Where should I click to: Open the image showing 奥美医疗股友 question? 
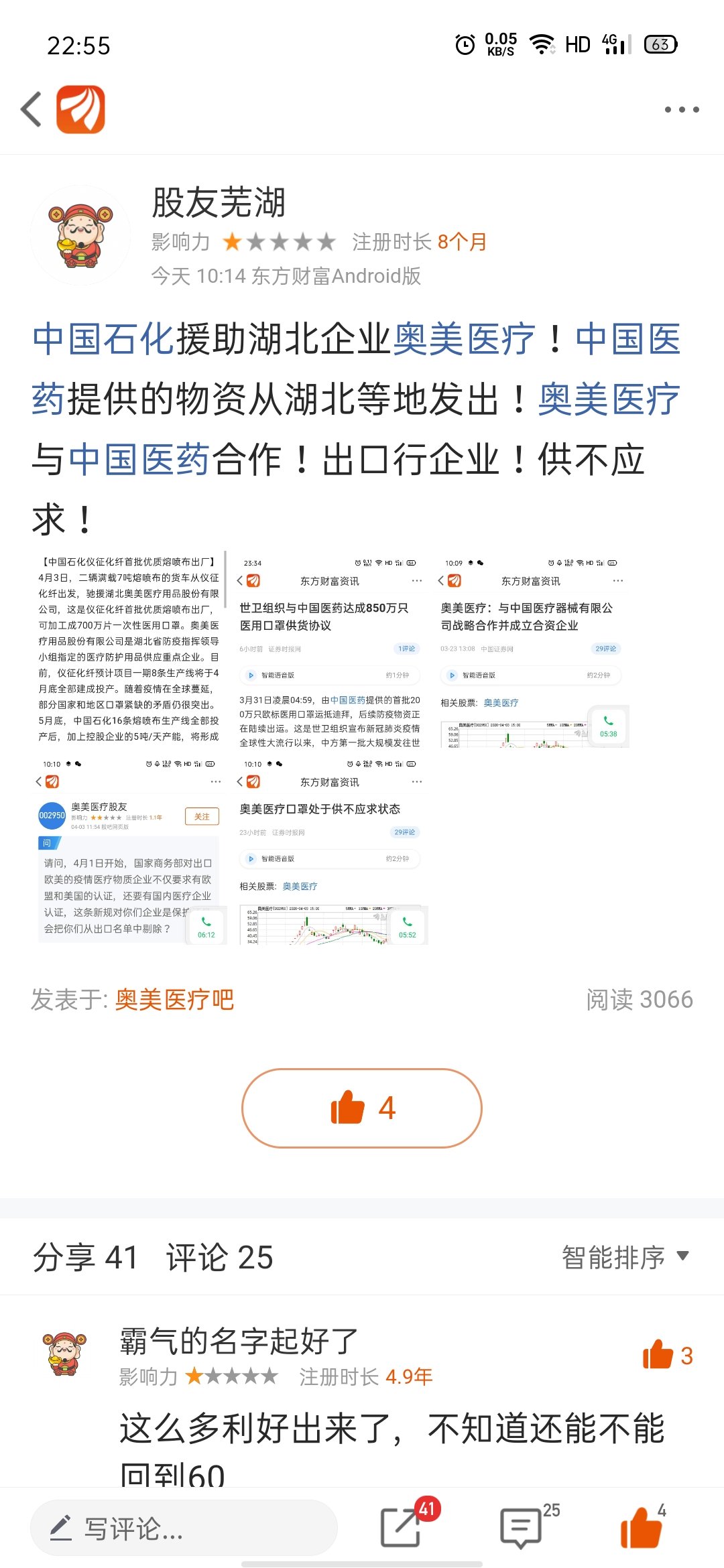(x=128, y=850)
